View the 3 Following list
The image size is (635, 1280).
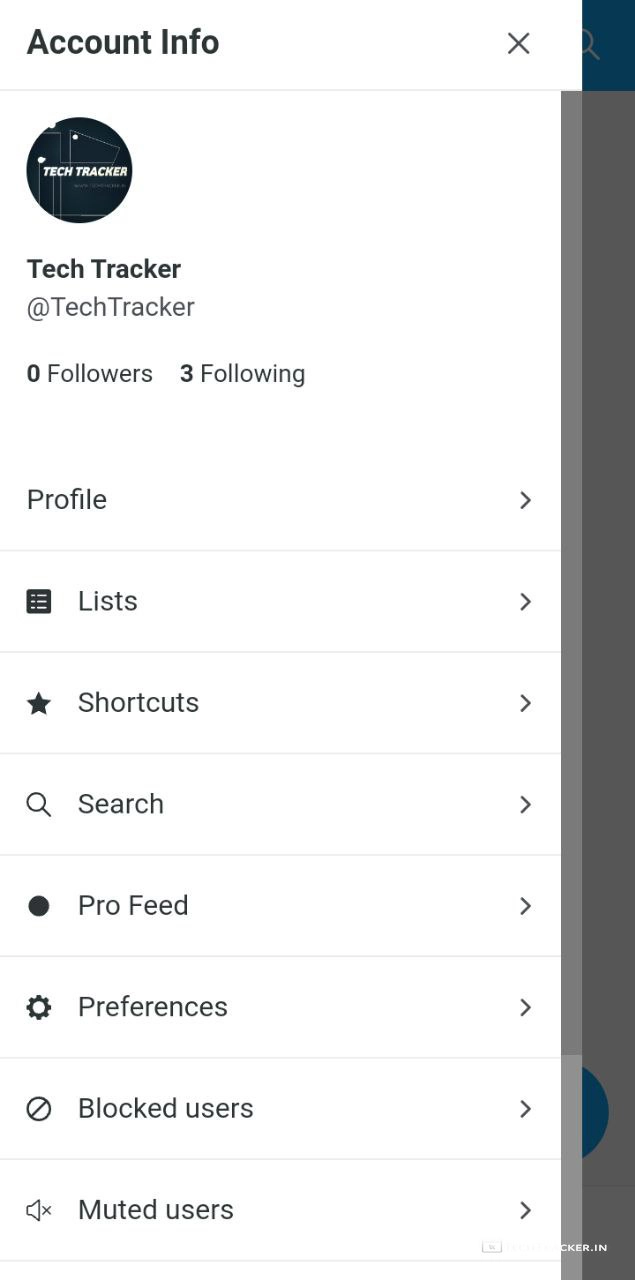(243, 374)
